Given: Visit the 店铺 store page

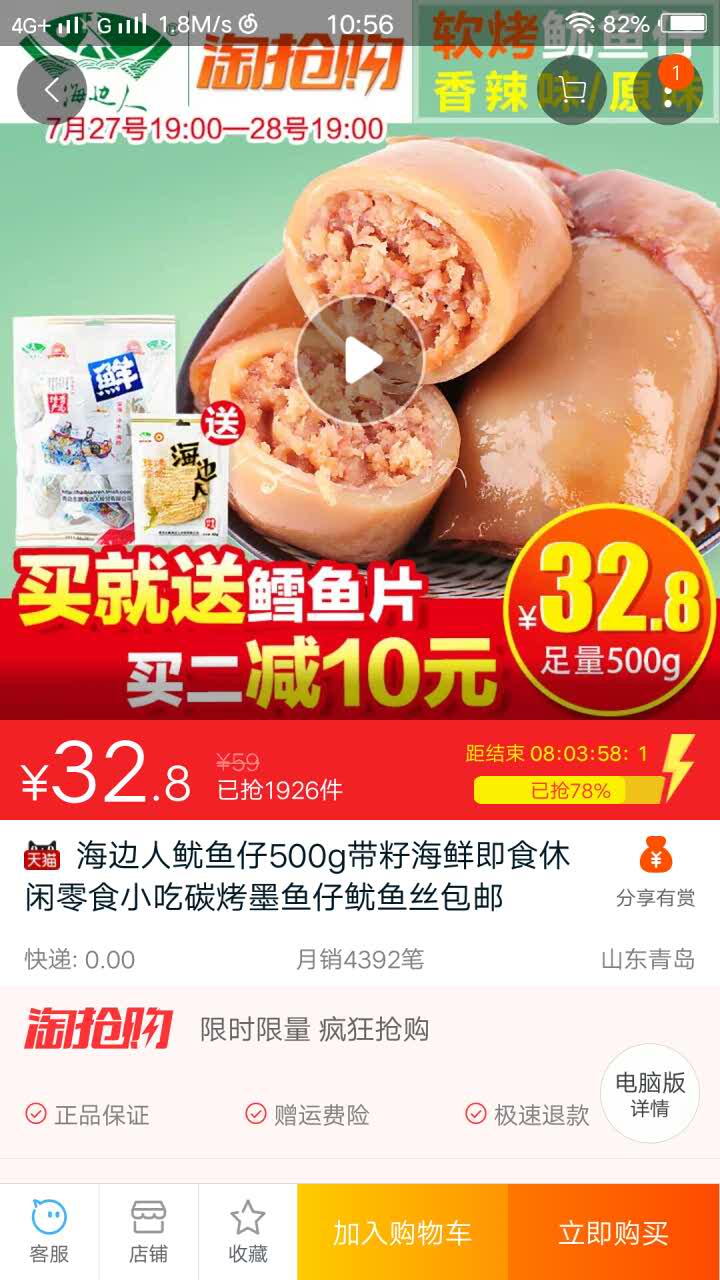Looking at the screenshot, I should click(148, 1232).
